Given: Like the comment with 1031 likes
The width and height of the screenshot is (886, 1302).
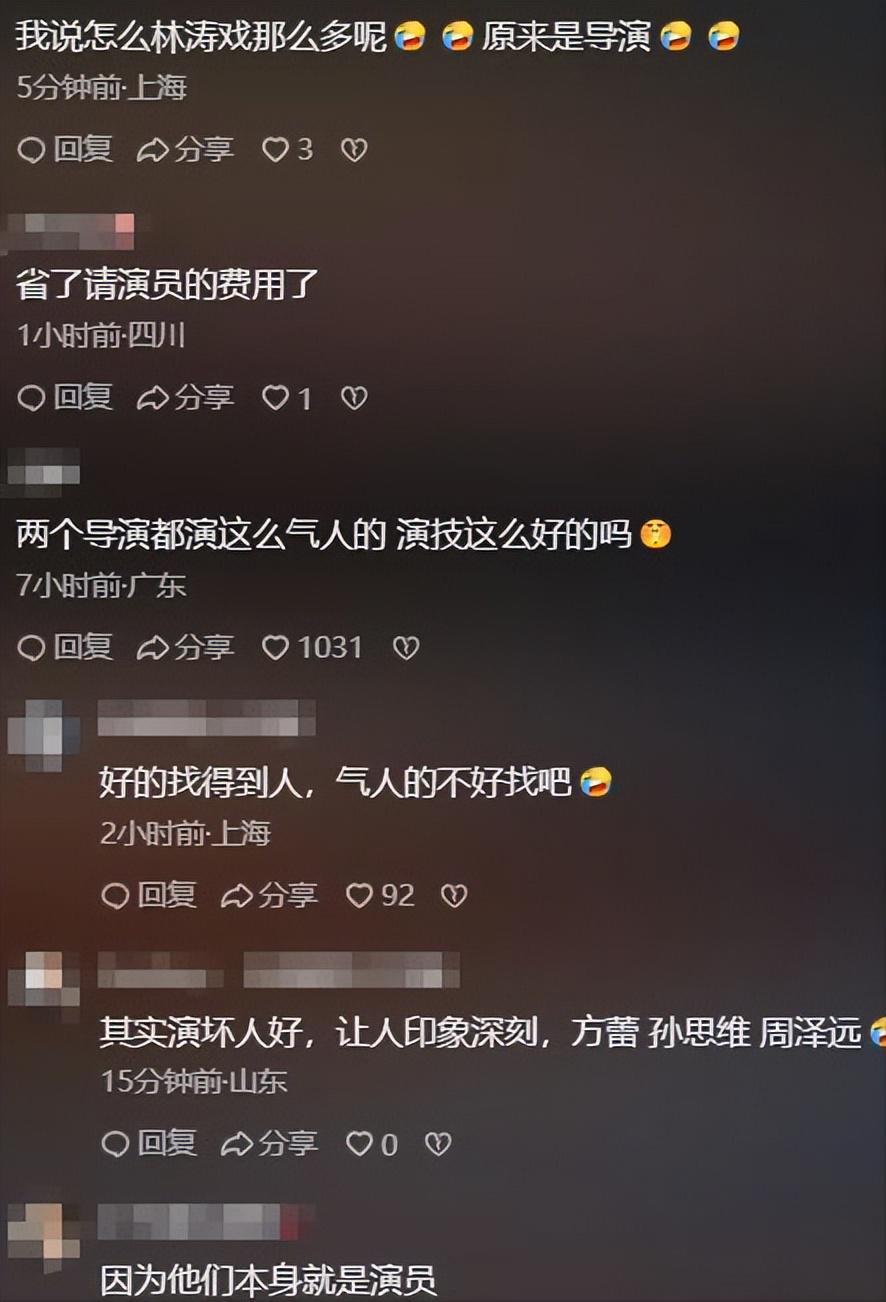Looking at the screenshot, I should pos(276,647).
